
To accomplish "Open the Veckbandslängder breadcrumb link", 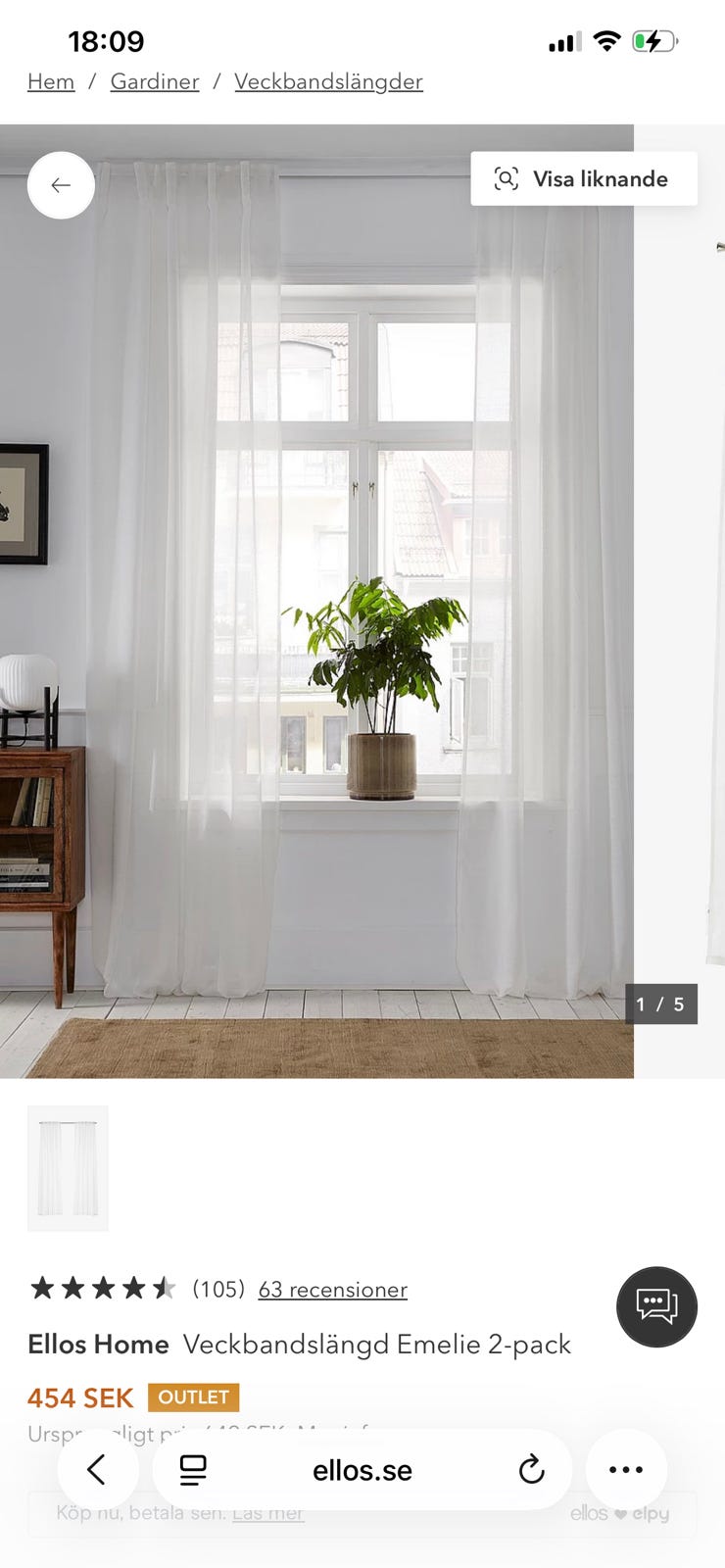I will pos(328,81).
